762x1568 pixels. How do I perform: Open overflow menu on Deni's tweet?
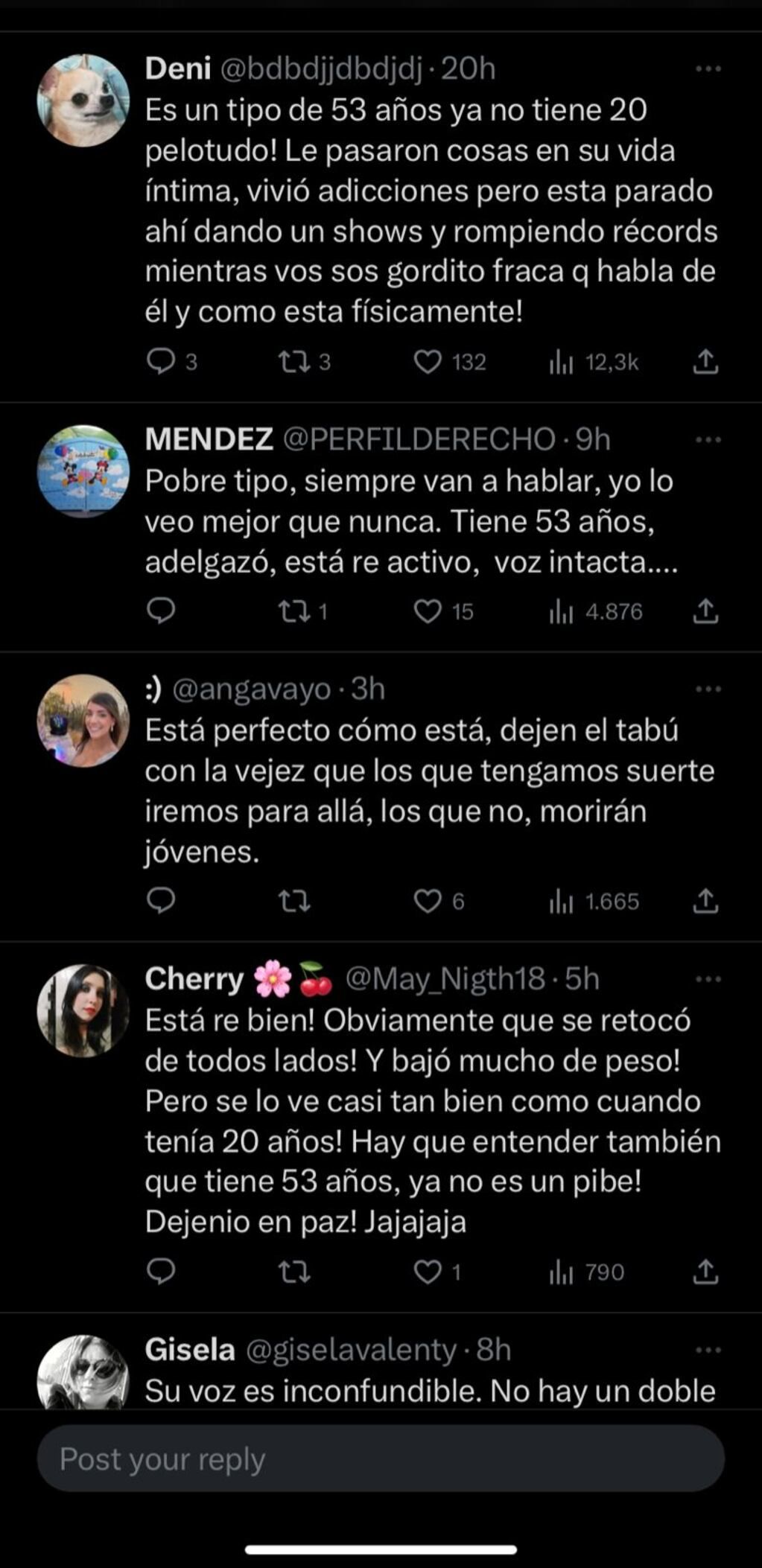click(x=707, y=69)
